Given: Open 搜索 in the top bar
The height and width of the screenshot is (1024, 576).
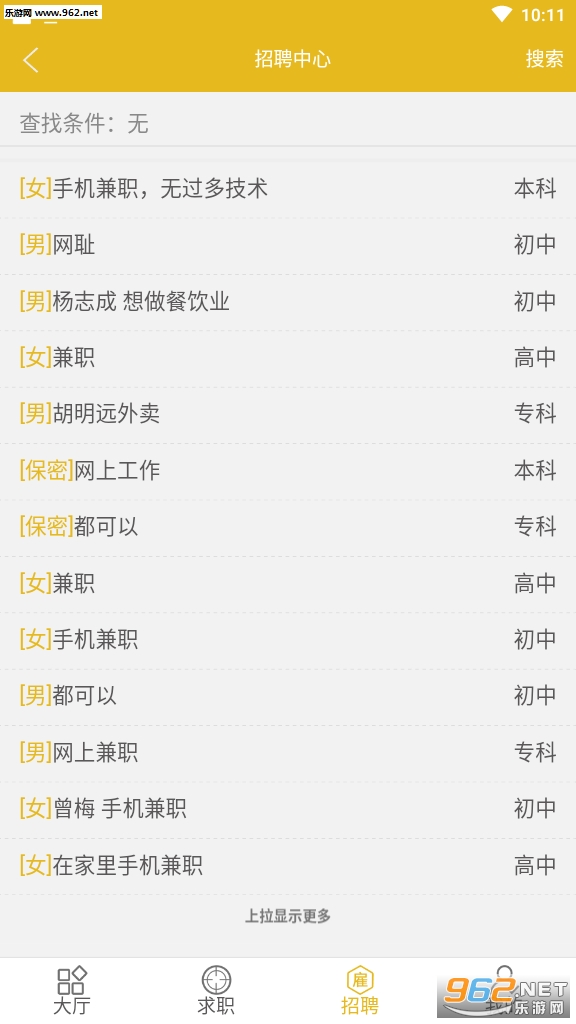Looking at the screenshot, I should tap(544, 59).
